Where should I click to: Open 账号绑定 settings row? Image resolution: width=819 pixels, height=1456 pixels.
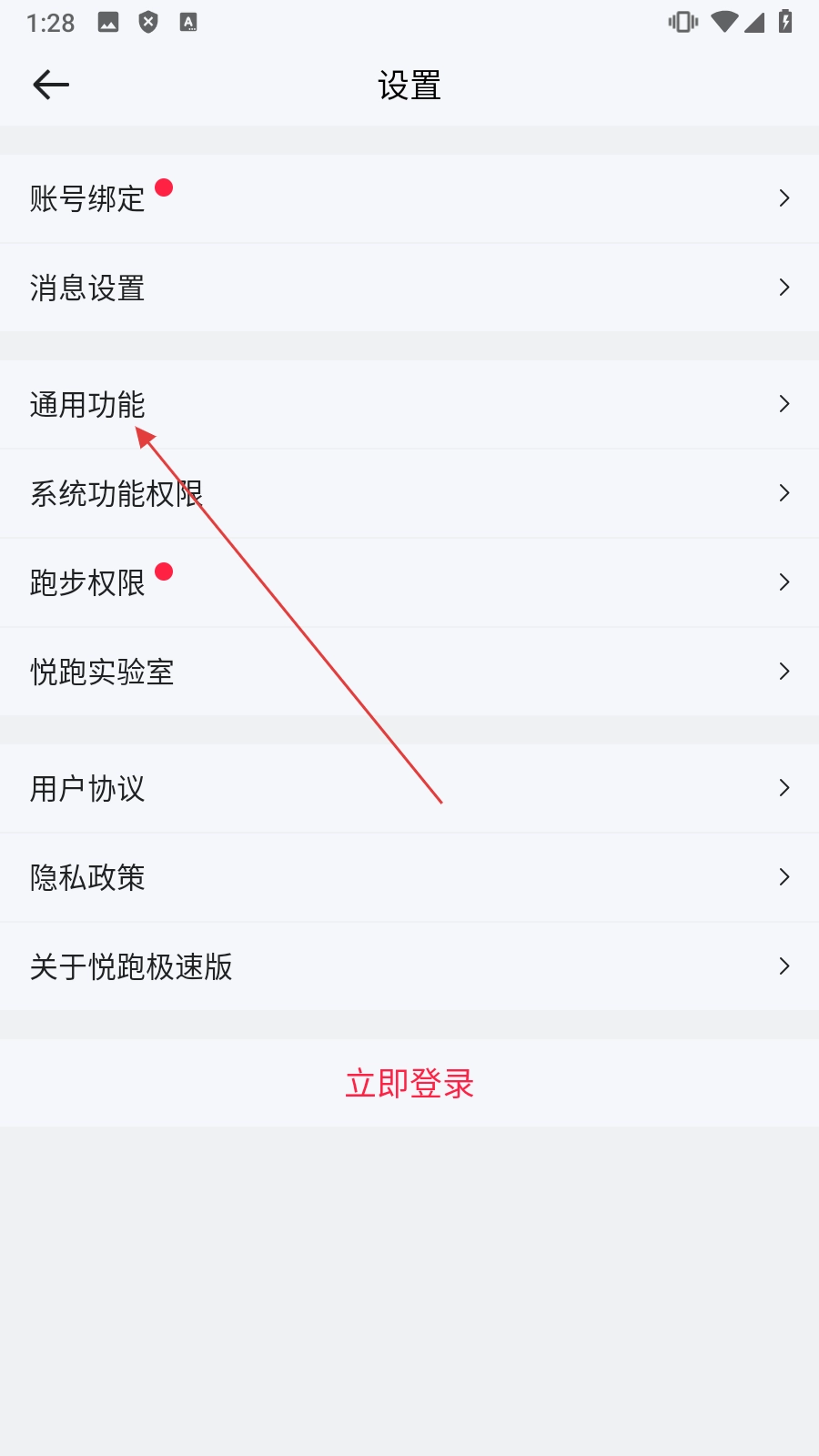coord(409,198)
